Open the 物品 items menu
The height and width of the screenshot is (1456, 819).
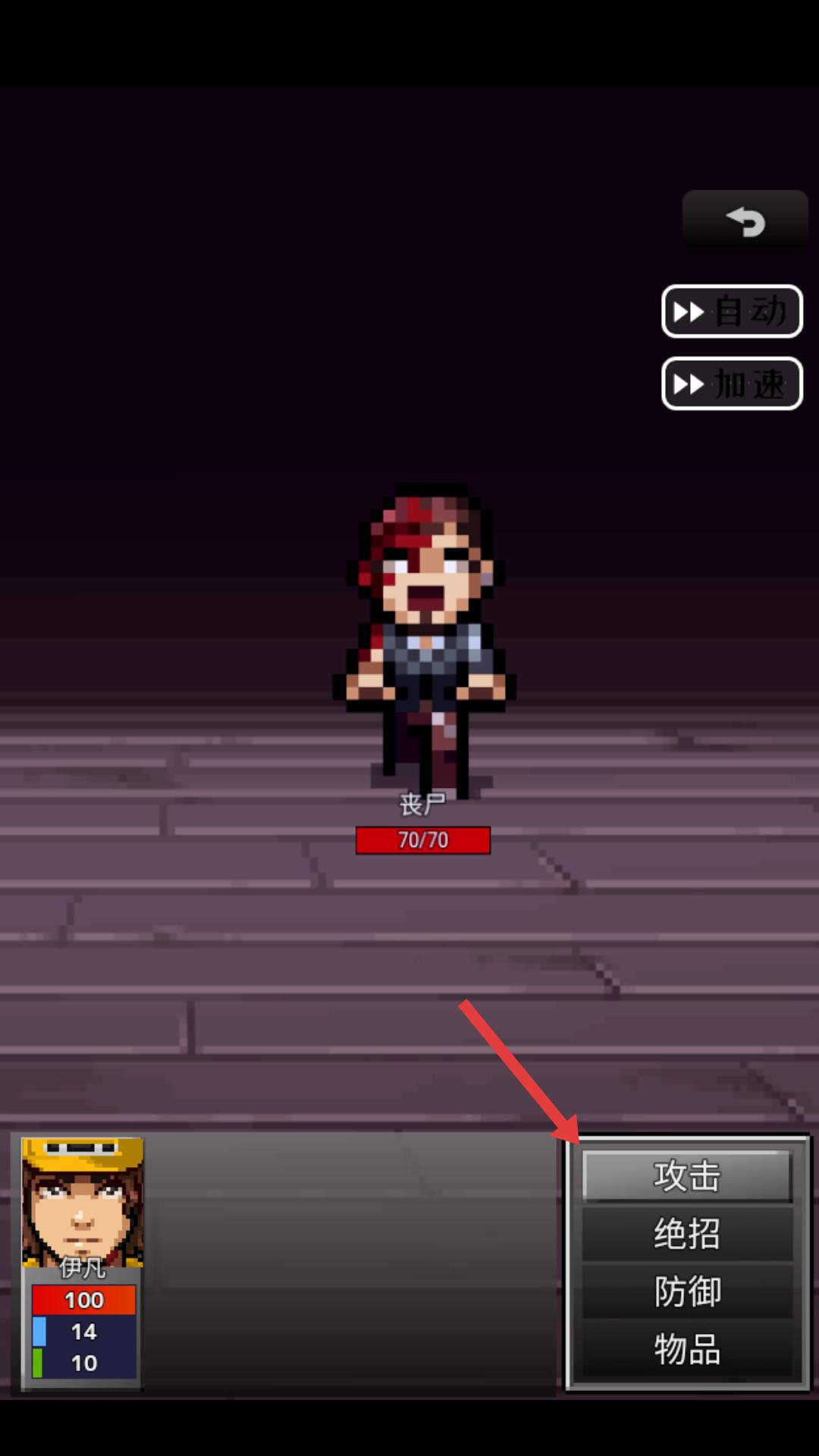click(687, 1349)
